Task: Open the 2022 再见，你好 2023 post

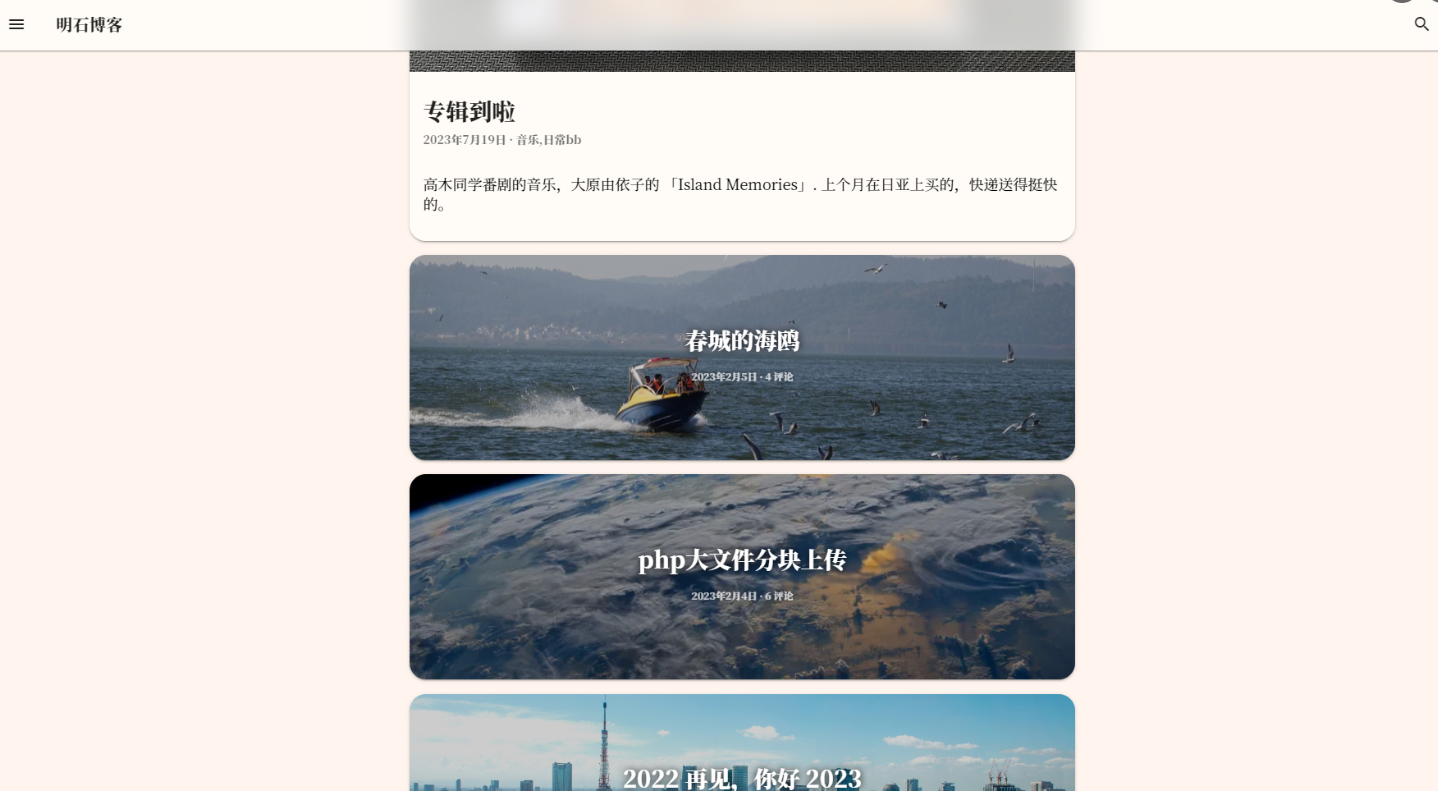Action: (x=742, y=778)
